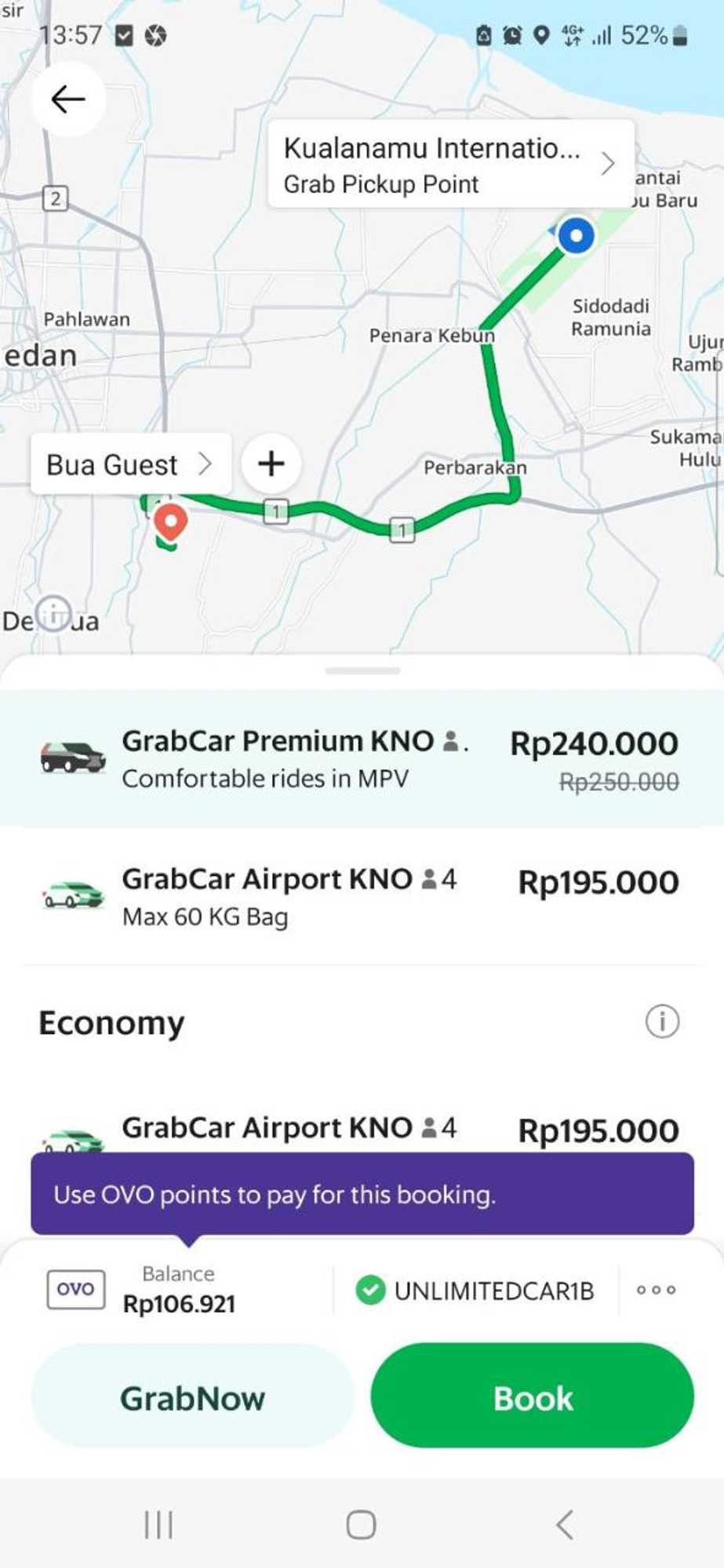
Task: Tap the OVO payment logo
Action: (x=75, y=1288)
